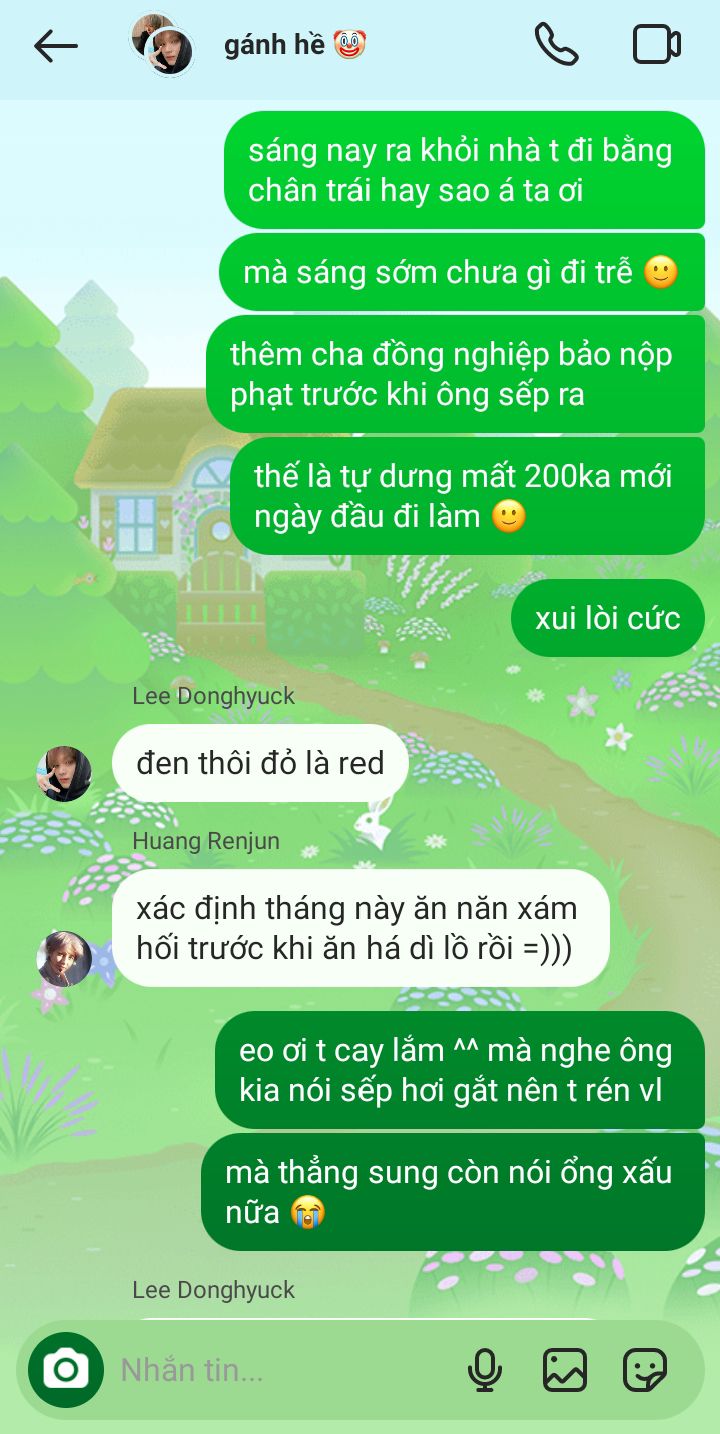The height and width of the screenshot is (1434, 720).
Task: Open Huang Renjun's profile picture
Action: click(64, 958)
